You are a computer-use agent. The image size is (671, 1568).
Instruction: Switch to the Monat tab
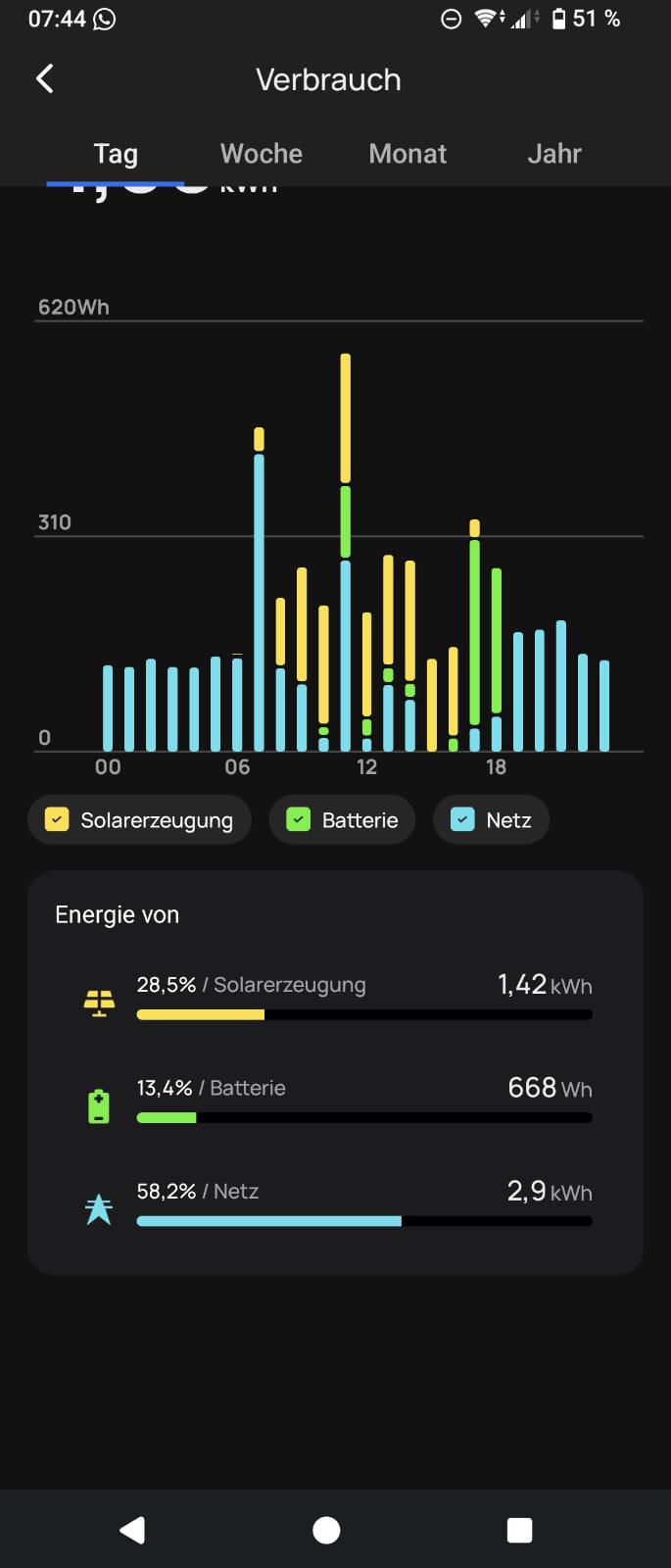407,154
